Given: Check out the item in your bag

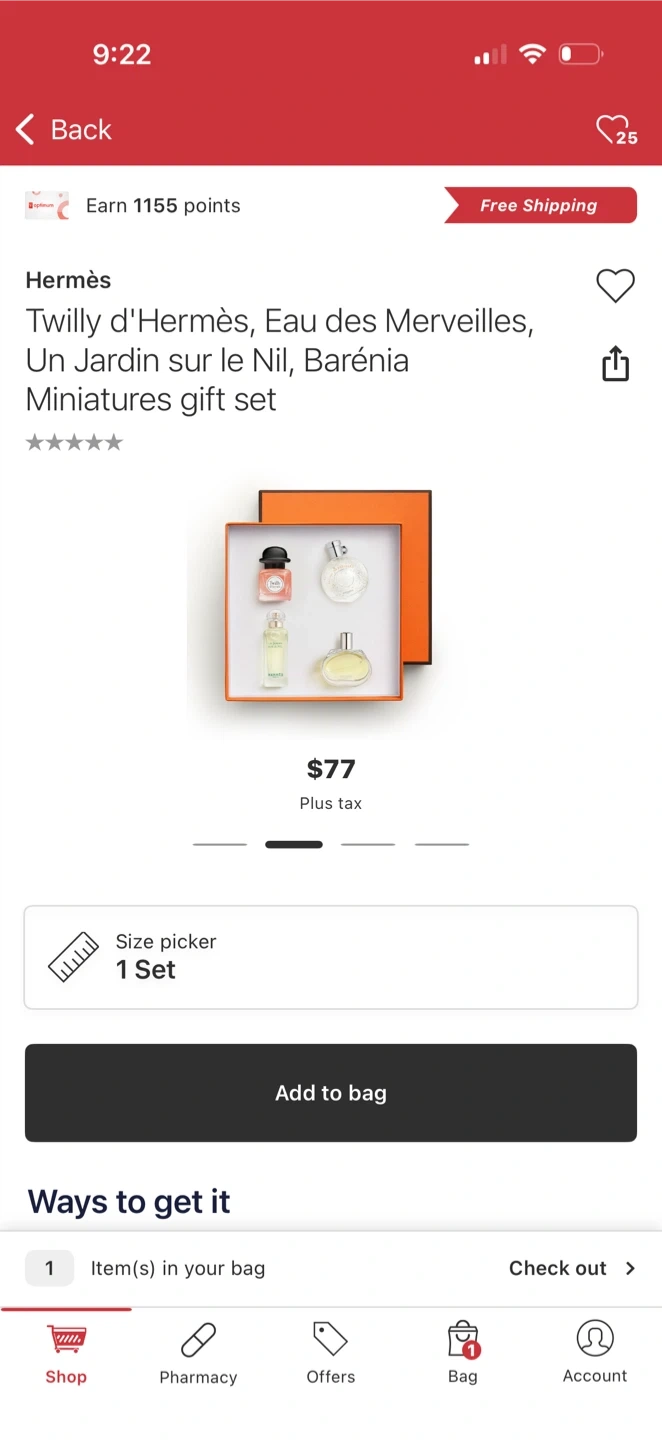Looking at the screenshot, I should click(x=571, y=1268).
